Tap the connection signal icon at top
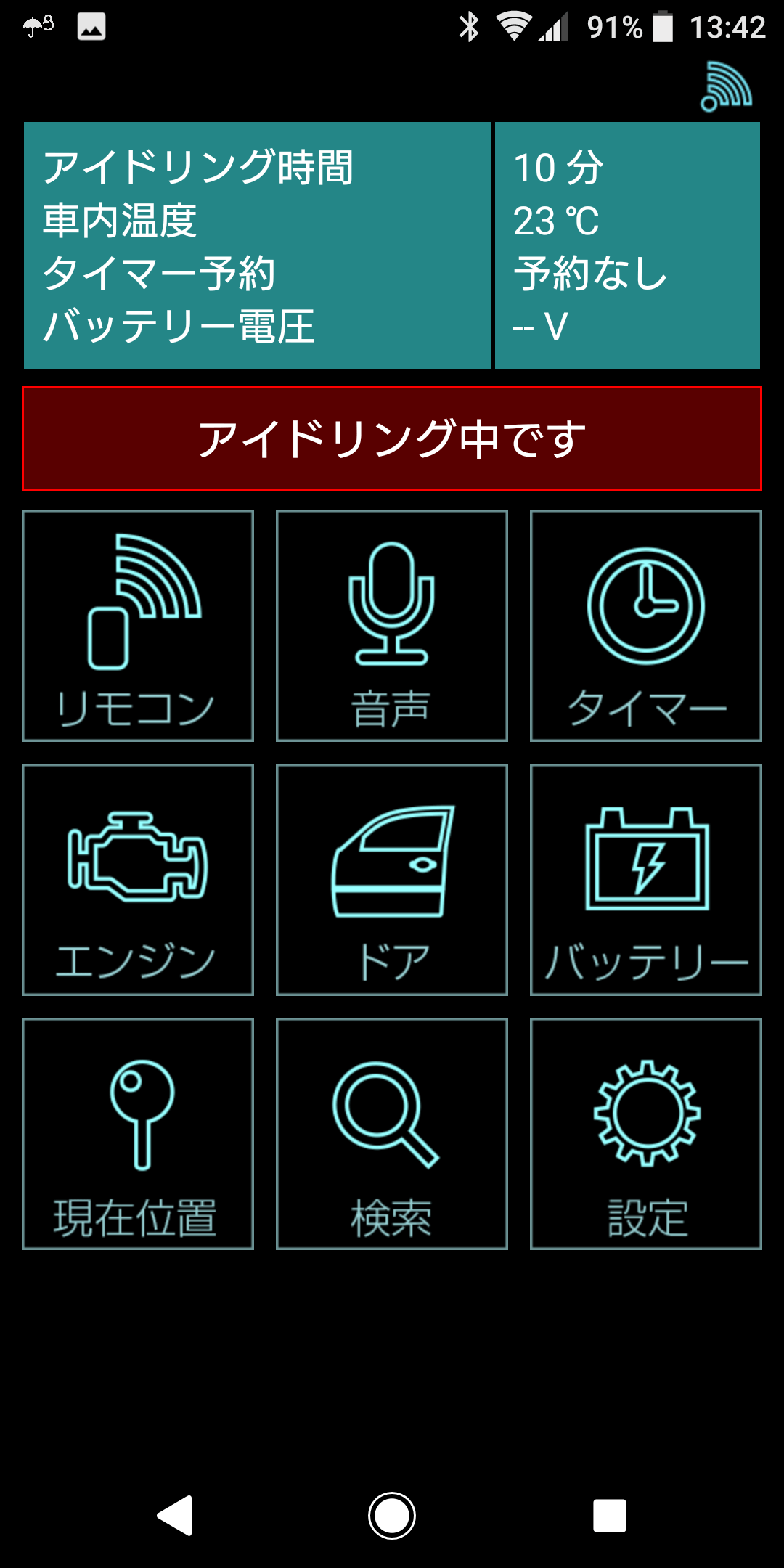This screenshot has height=1568, width=784. click(x=725, y=87)
